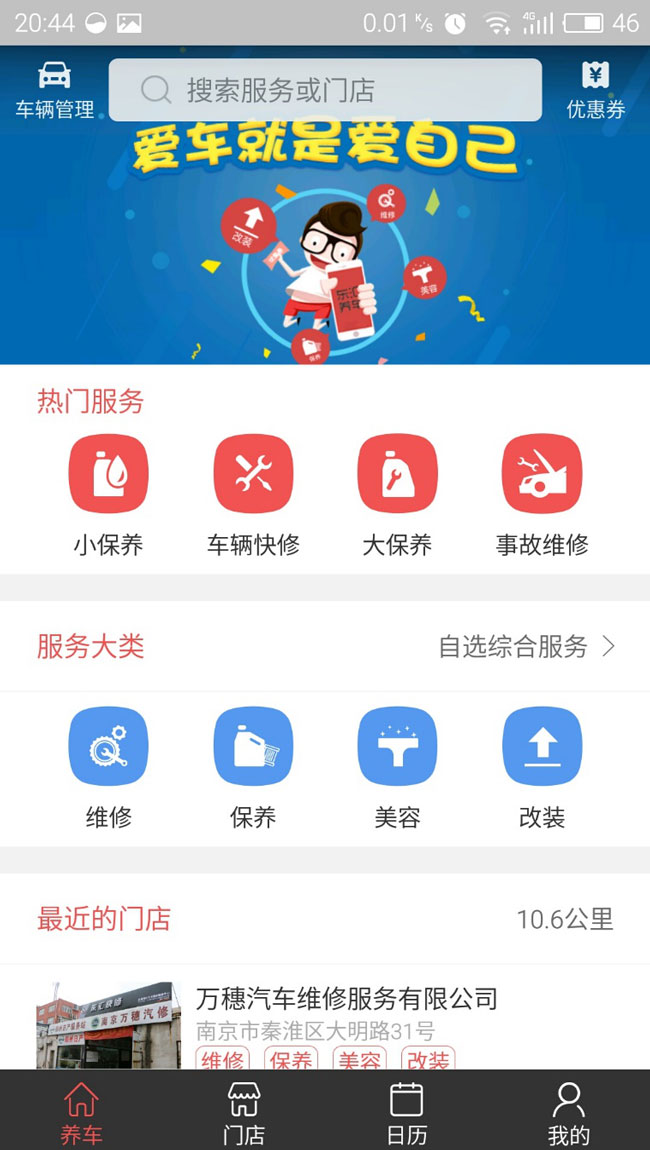
Task: Browse the 保养 service category
Action: [253, 767]
